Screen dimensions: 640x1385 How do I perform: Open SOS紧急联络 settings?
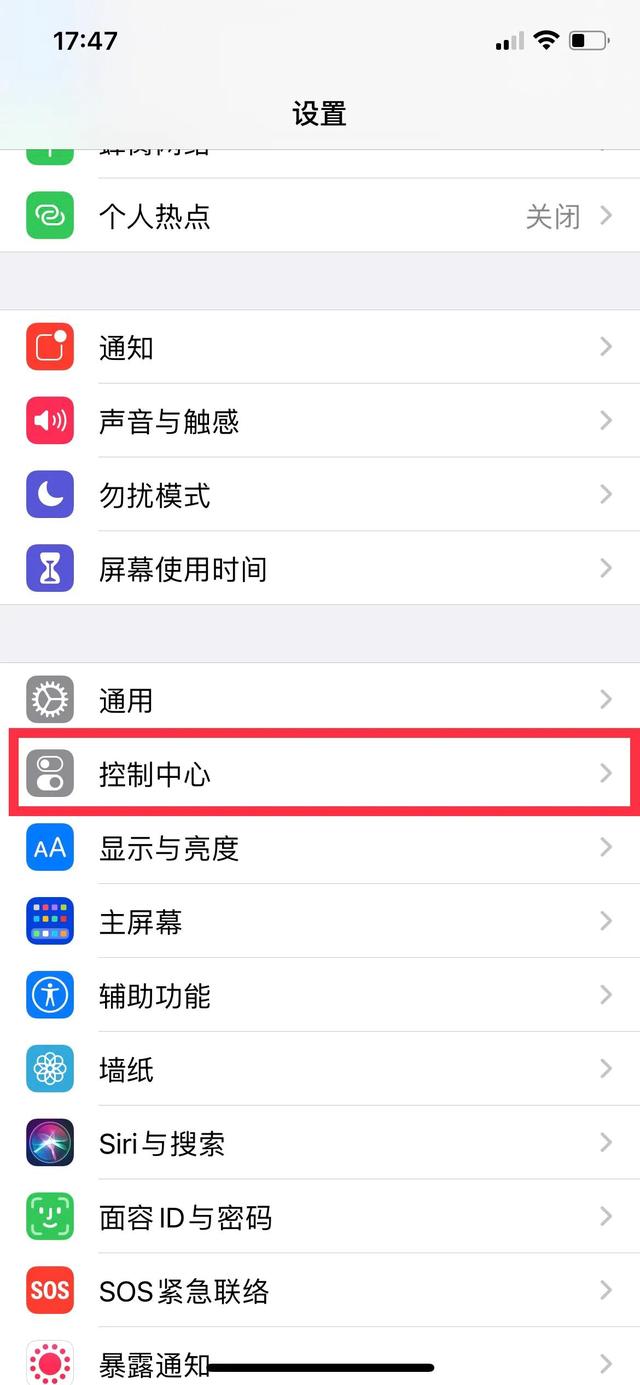pyautogui.click(x=320, y=1292)
